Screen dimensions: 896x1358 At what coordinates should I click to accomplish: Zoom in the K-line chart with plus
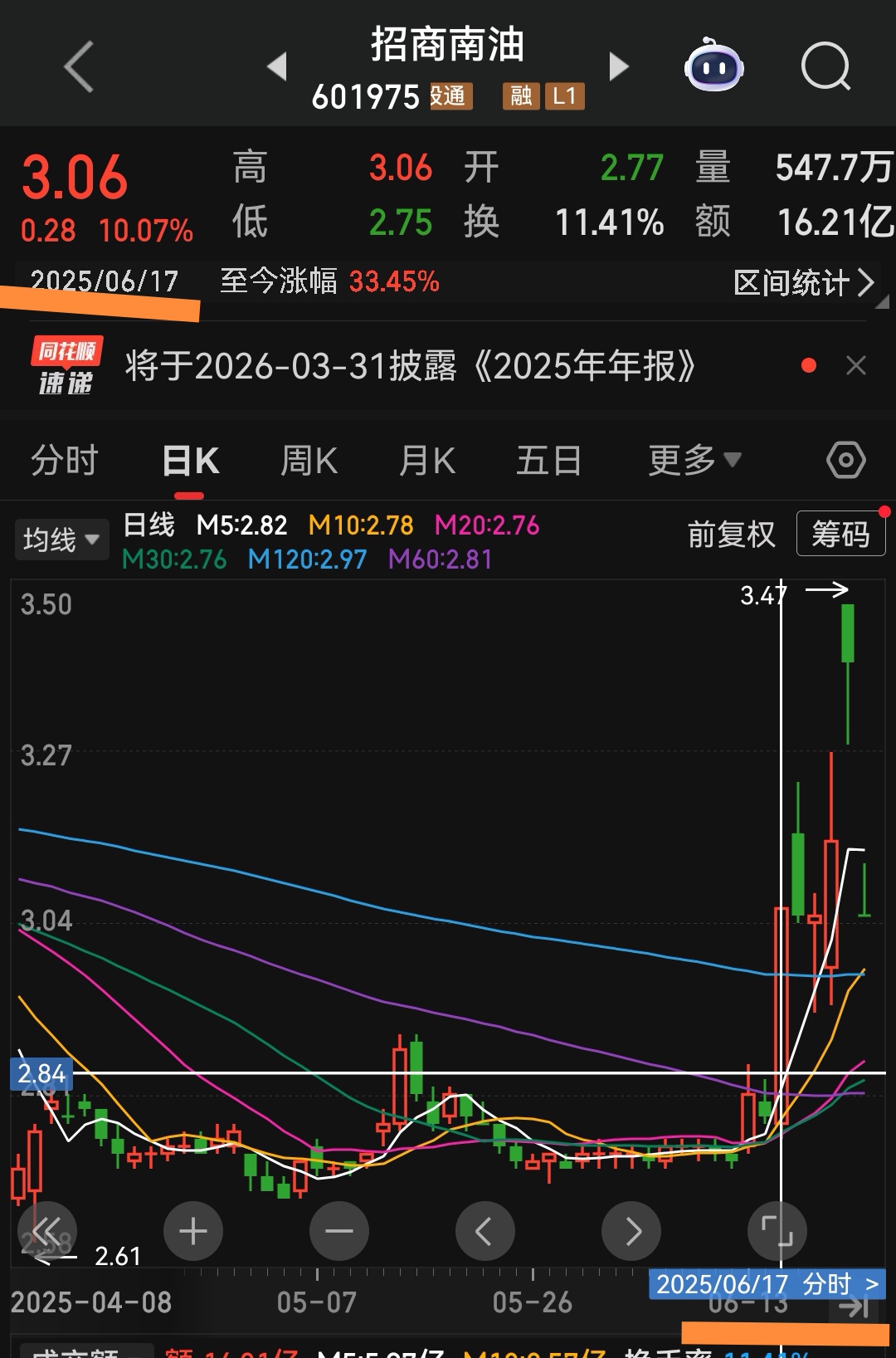click(193, 1231)
